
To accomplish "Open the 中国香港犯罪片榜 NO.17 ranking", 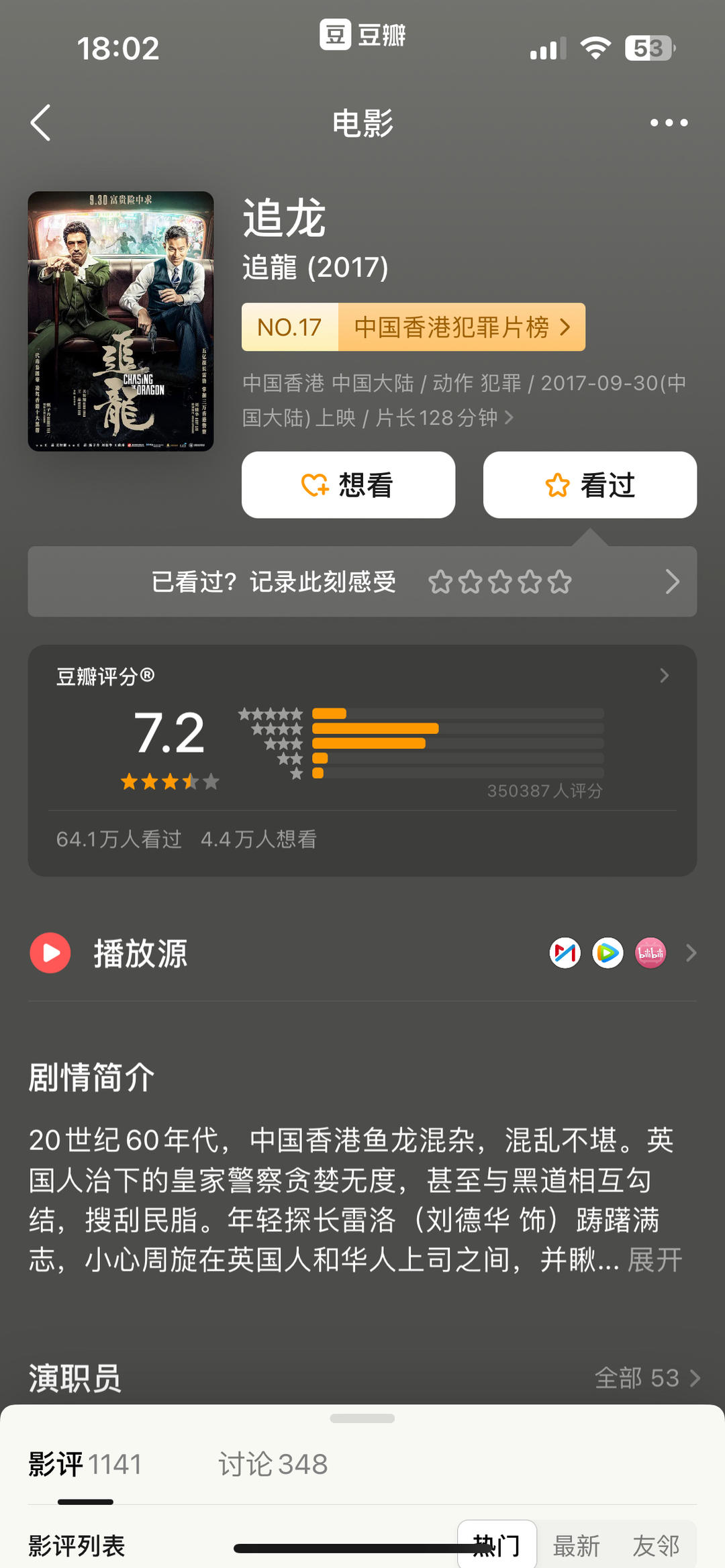I will pyautogui.click(x=413, y=327).
